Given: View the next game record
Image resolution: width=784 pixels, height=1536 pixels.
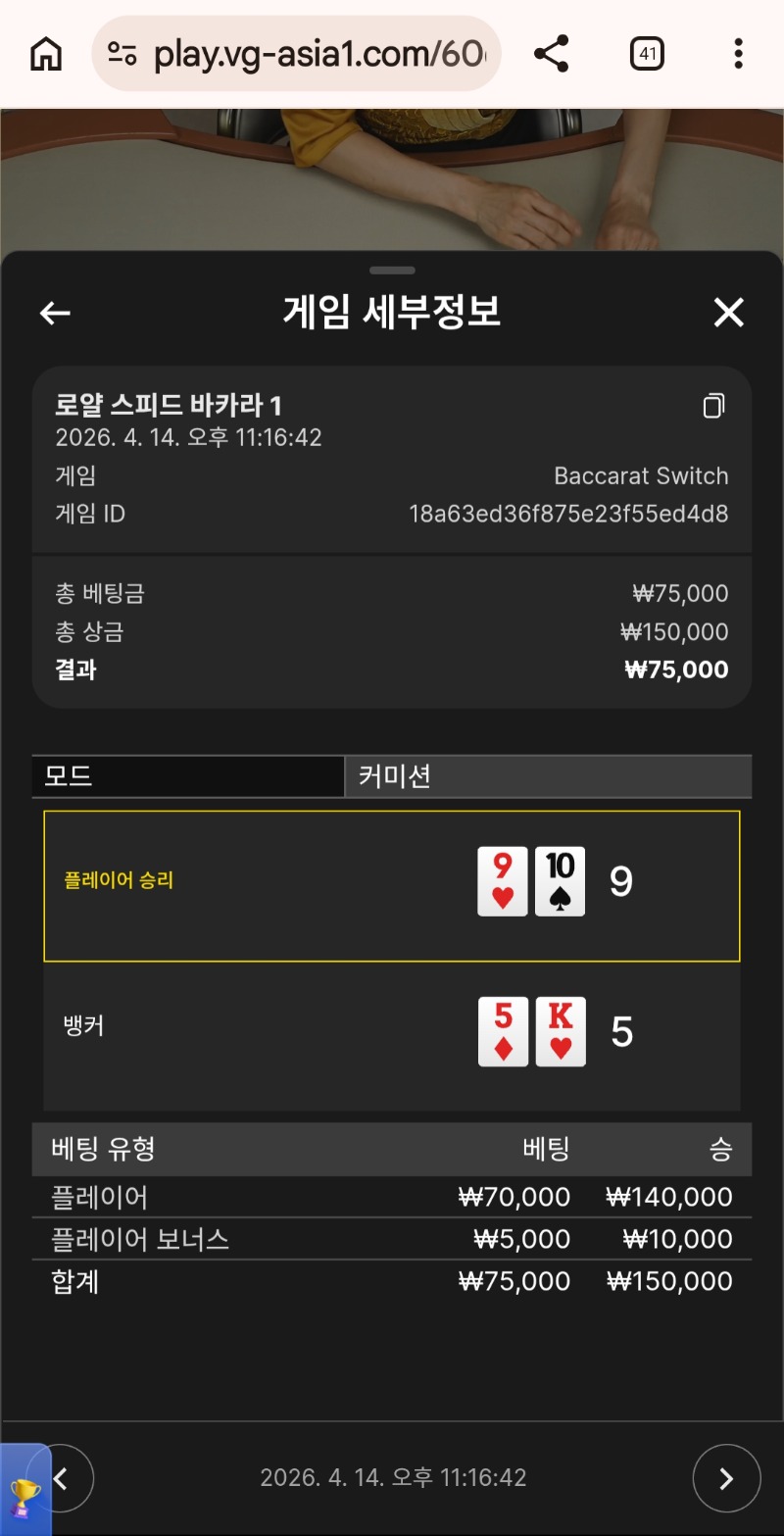Looking at the screenshot, I should point(726,1478).
